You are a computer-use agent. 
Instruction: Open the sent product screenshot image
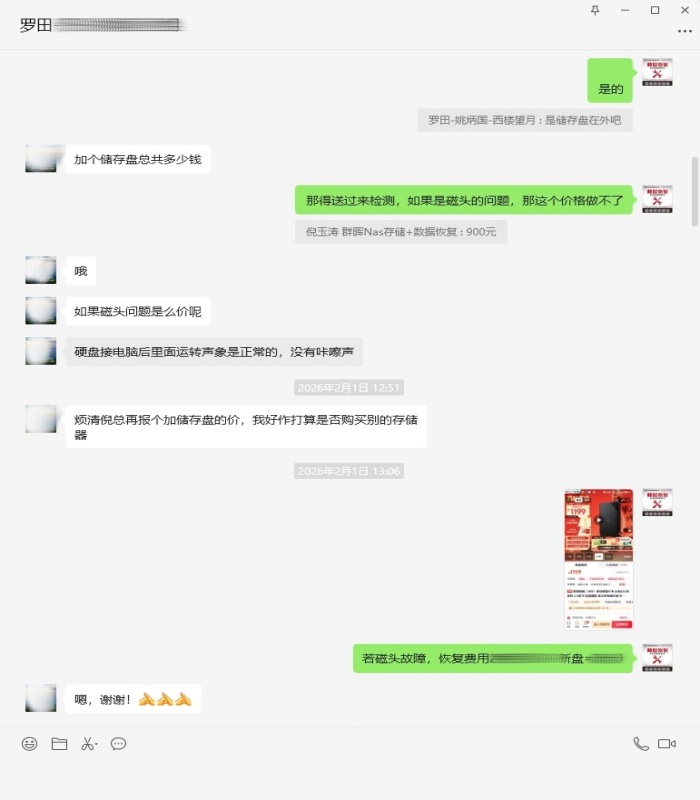pos(598,558)
